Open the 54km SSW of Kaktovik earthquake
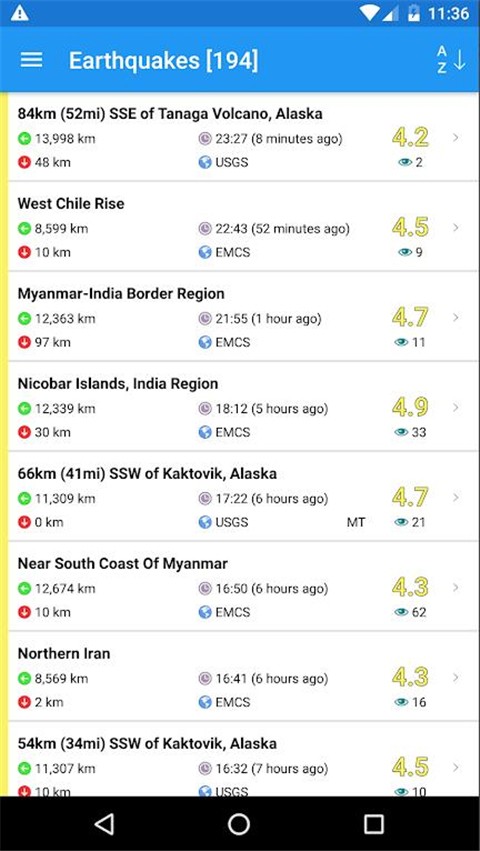 (x=243, y=760)
